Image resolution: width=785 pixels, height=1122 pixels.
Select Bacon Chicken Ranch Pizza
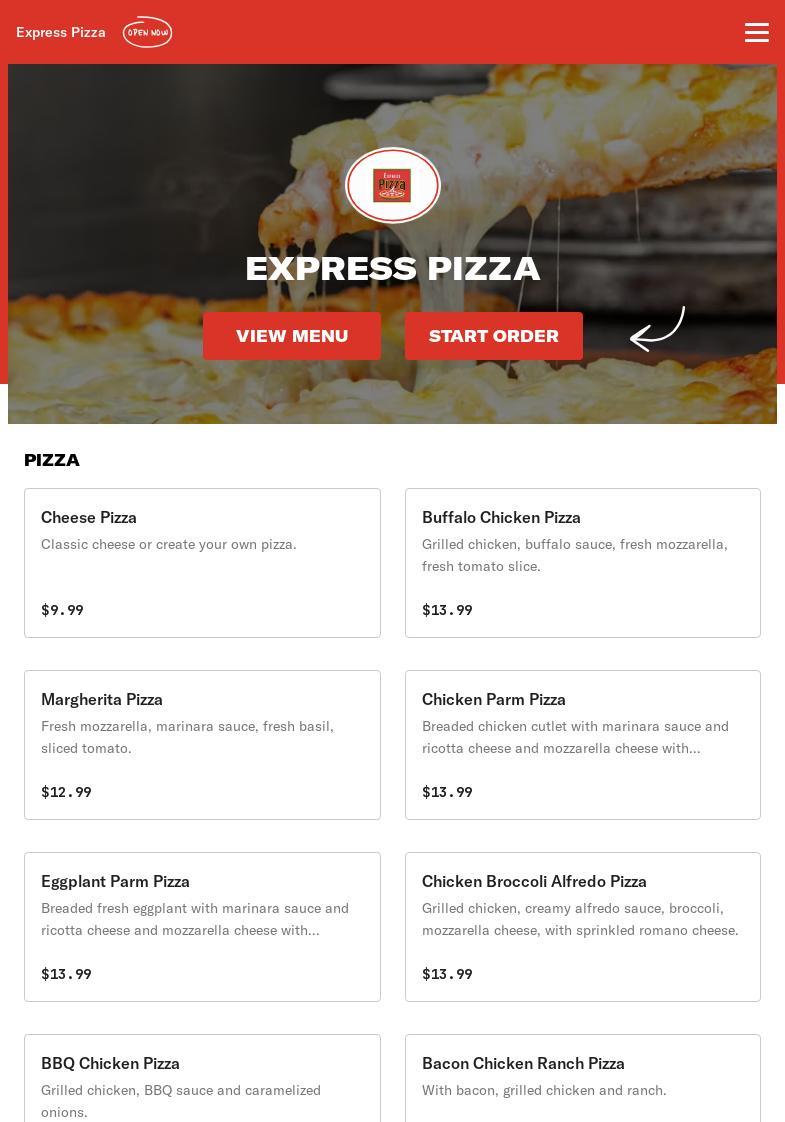[582, 1080]
